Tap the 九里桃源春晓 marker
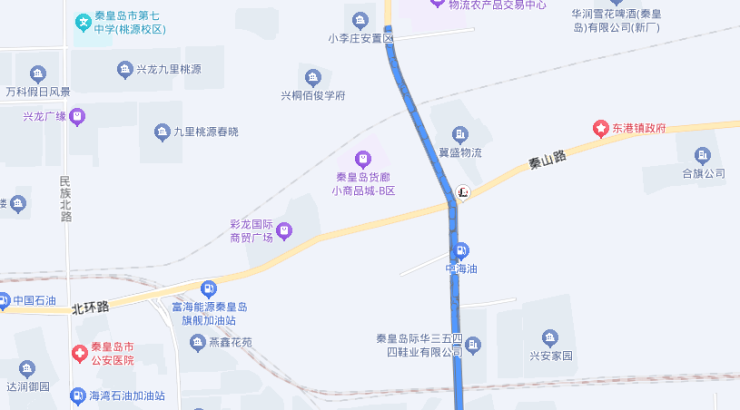Viewport: 740px width, 410px height. [x=161, y=131]
